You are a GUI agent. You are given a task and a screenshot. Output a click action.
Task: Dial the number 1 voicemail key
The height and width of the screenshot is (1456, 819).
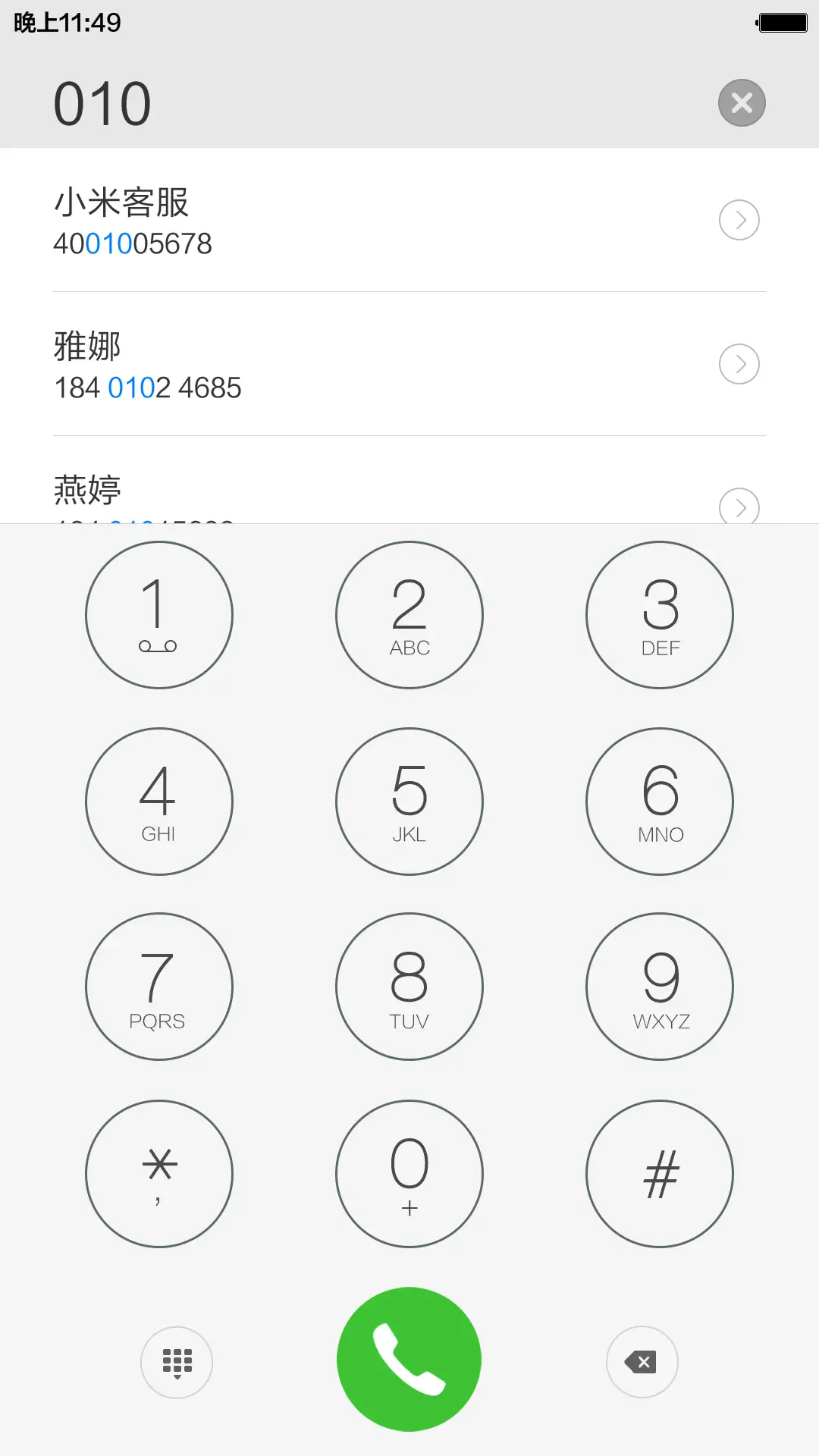[x=158, y=614]
